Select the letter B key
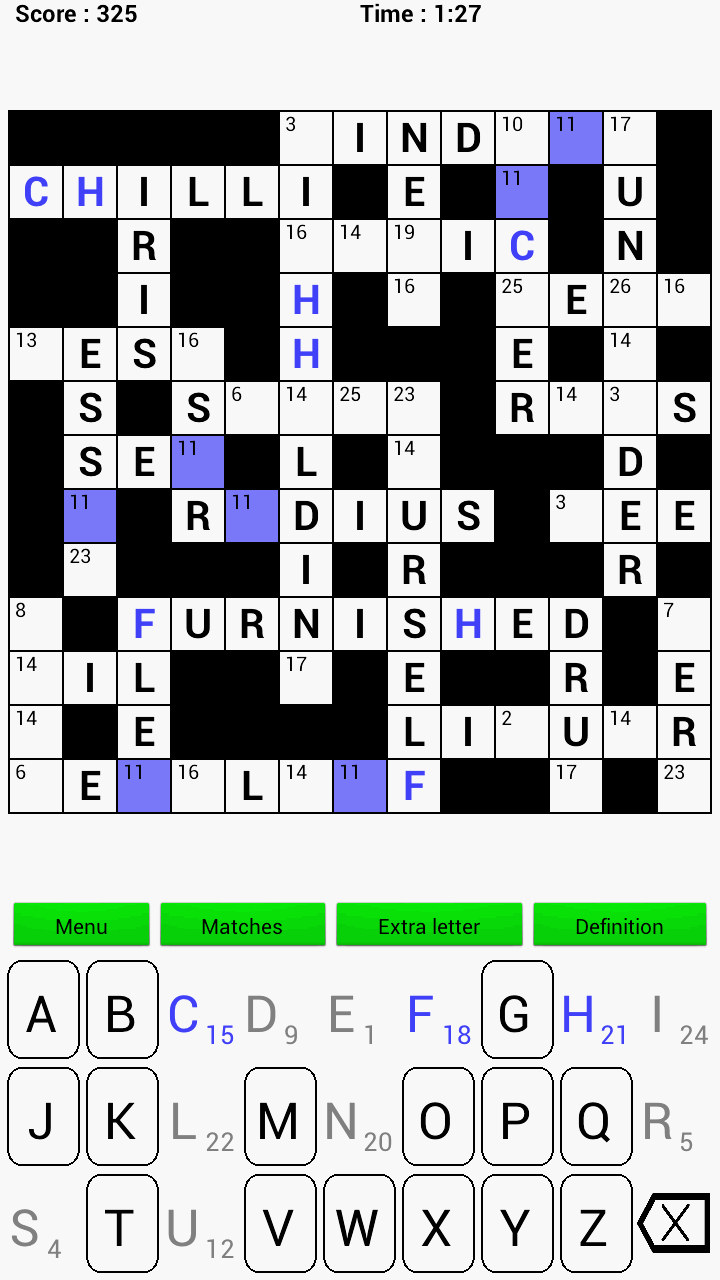 (122, 1010)
